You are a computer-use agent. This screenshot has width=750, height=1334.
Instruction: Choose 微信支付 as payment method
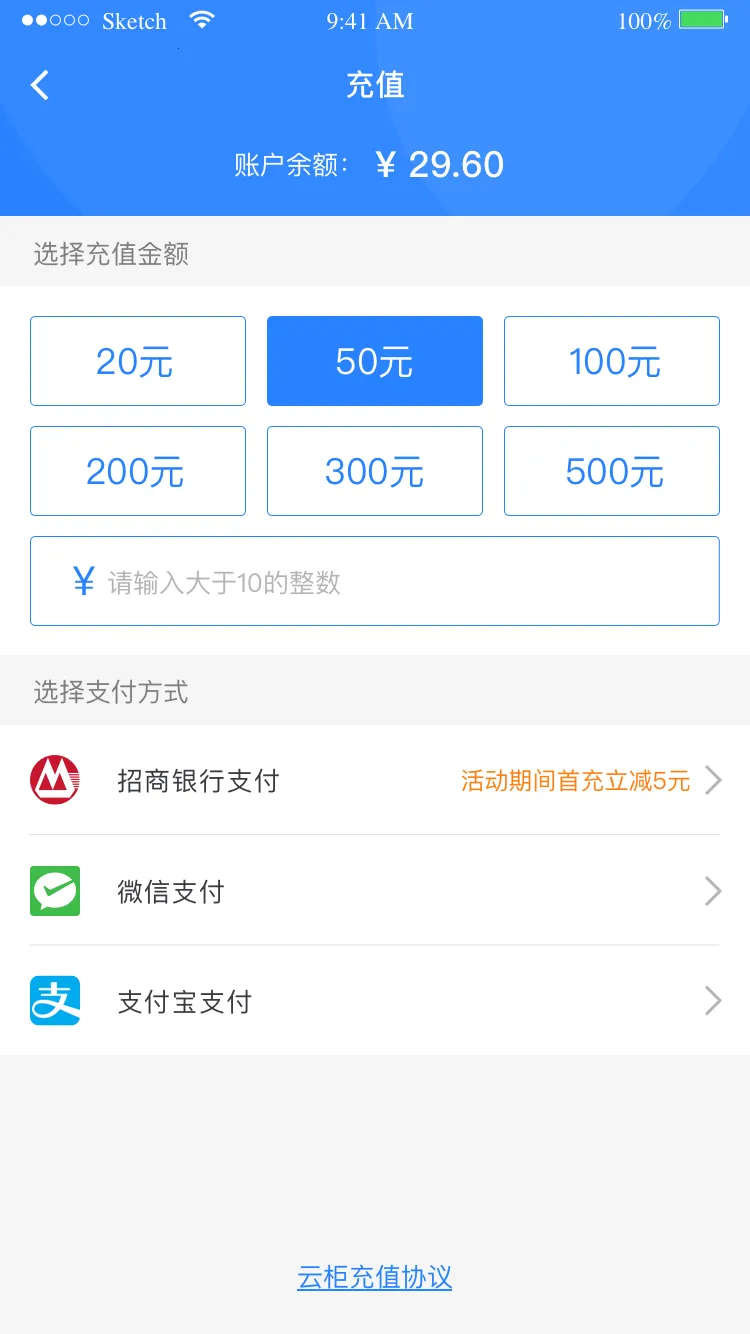tap(375, 891)
